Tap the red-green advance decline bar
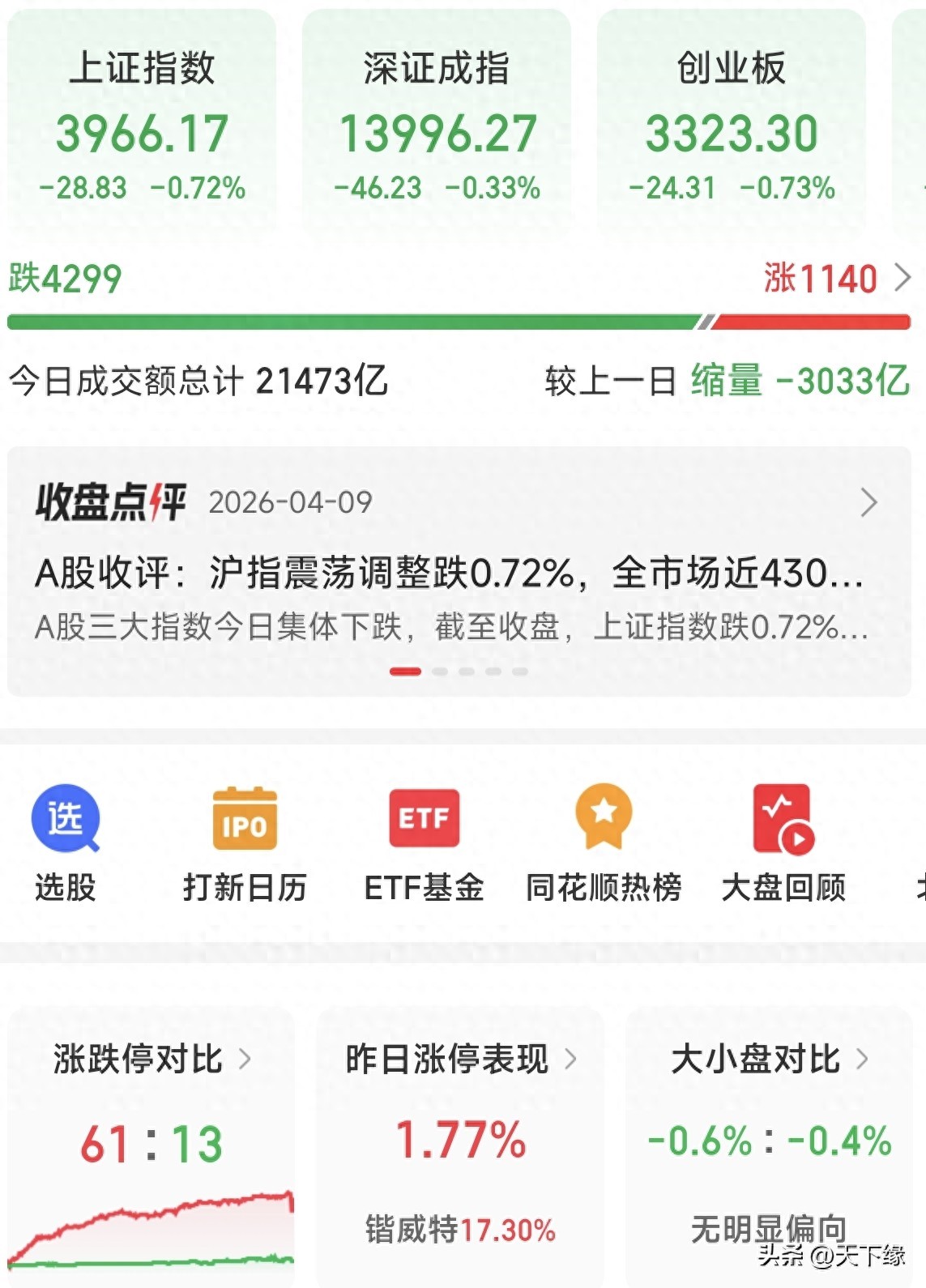 pos(463,320)
